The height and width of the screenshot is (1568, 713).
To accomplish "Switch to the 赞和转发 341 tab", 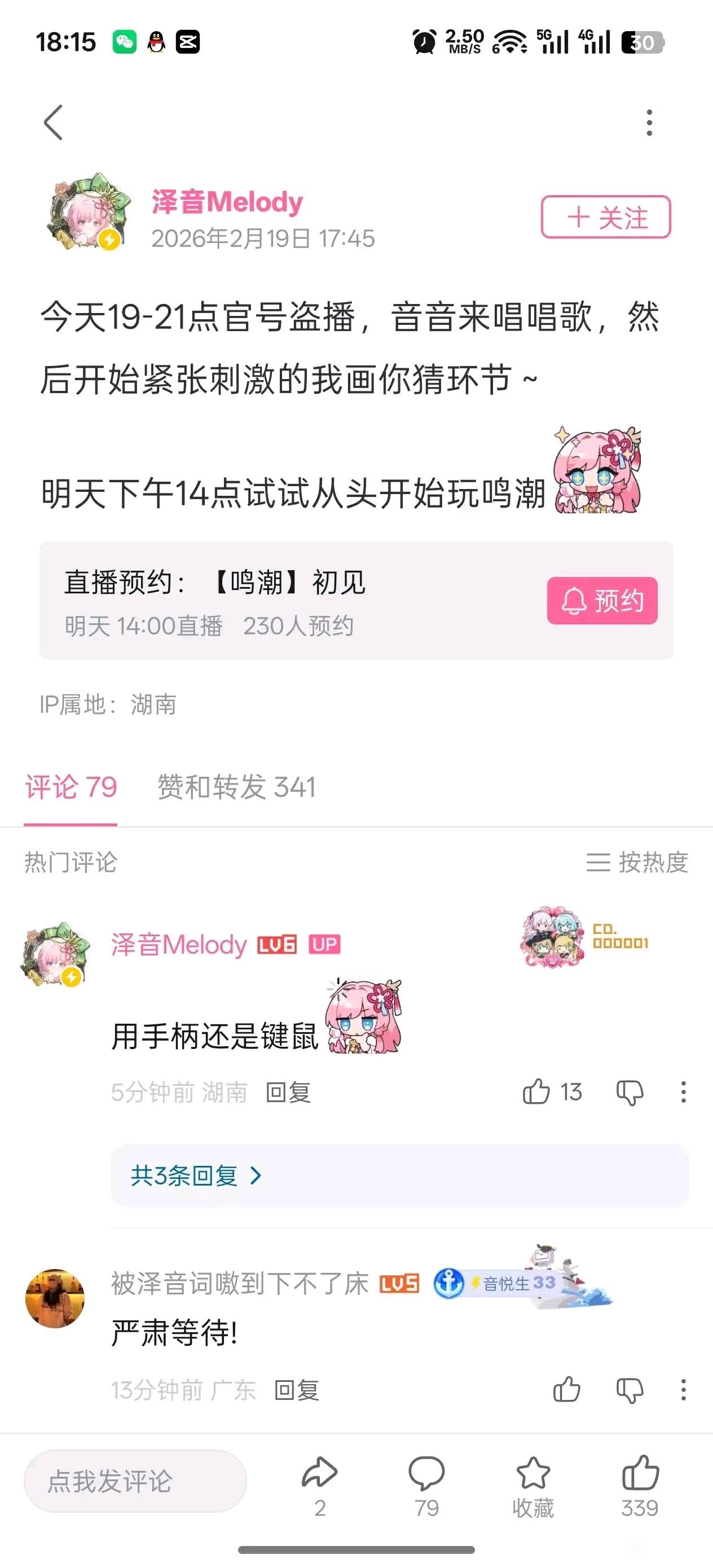I will (x=236, y=786).
